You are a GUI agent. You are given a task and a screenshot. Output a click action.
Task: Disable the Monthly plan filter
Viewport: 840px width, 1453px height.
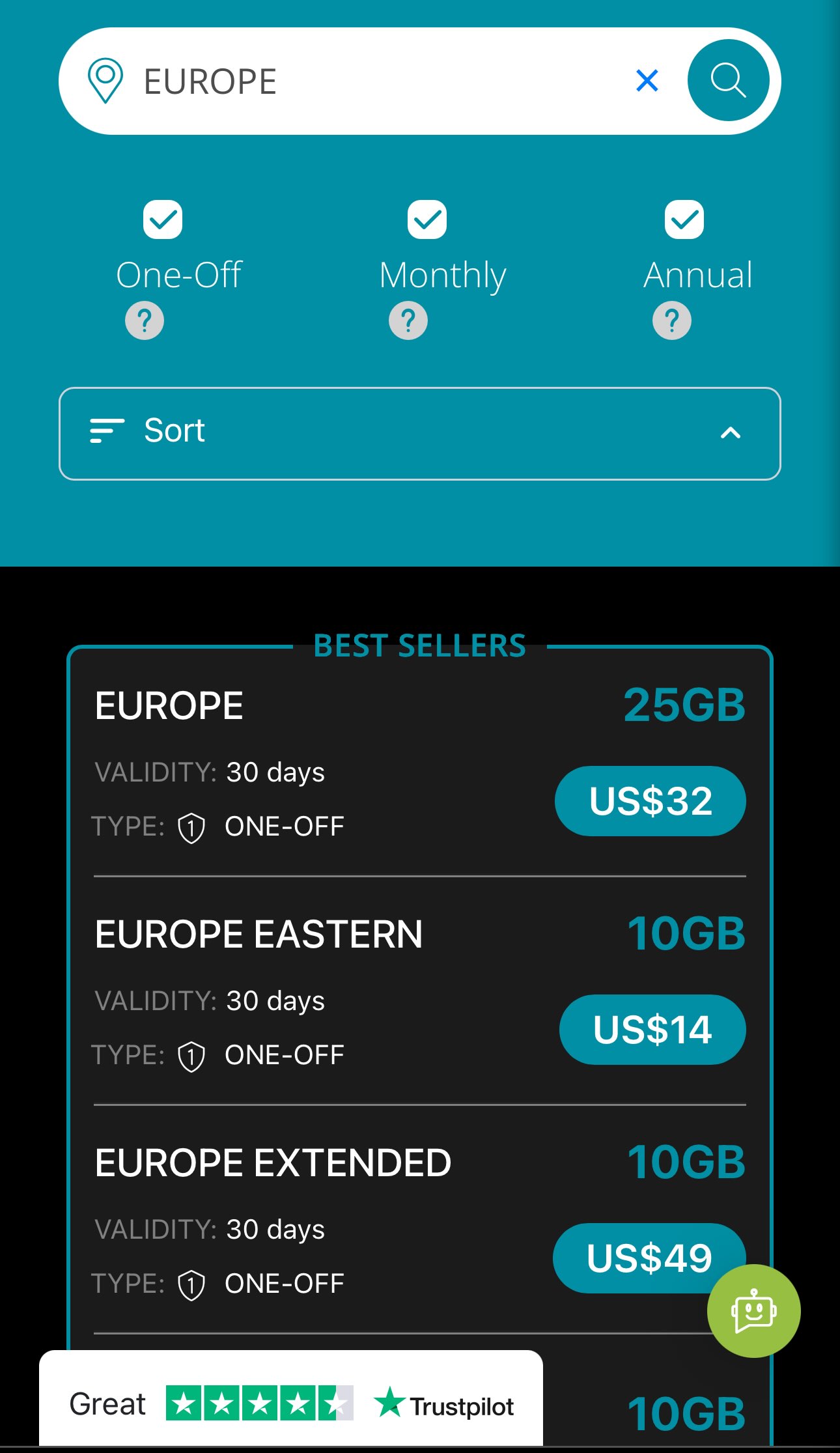[427, 220]
